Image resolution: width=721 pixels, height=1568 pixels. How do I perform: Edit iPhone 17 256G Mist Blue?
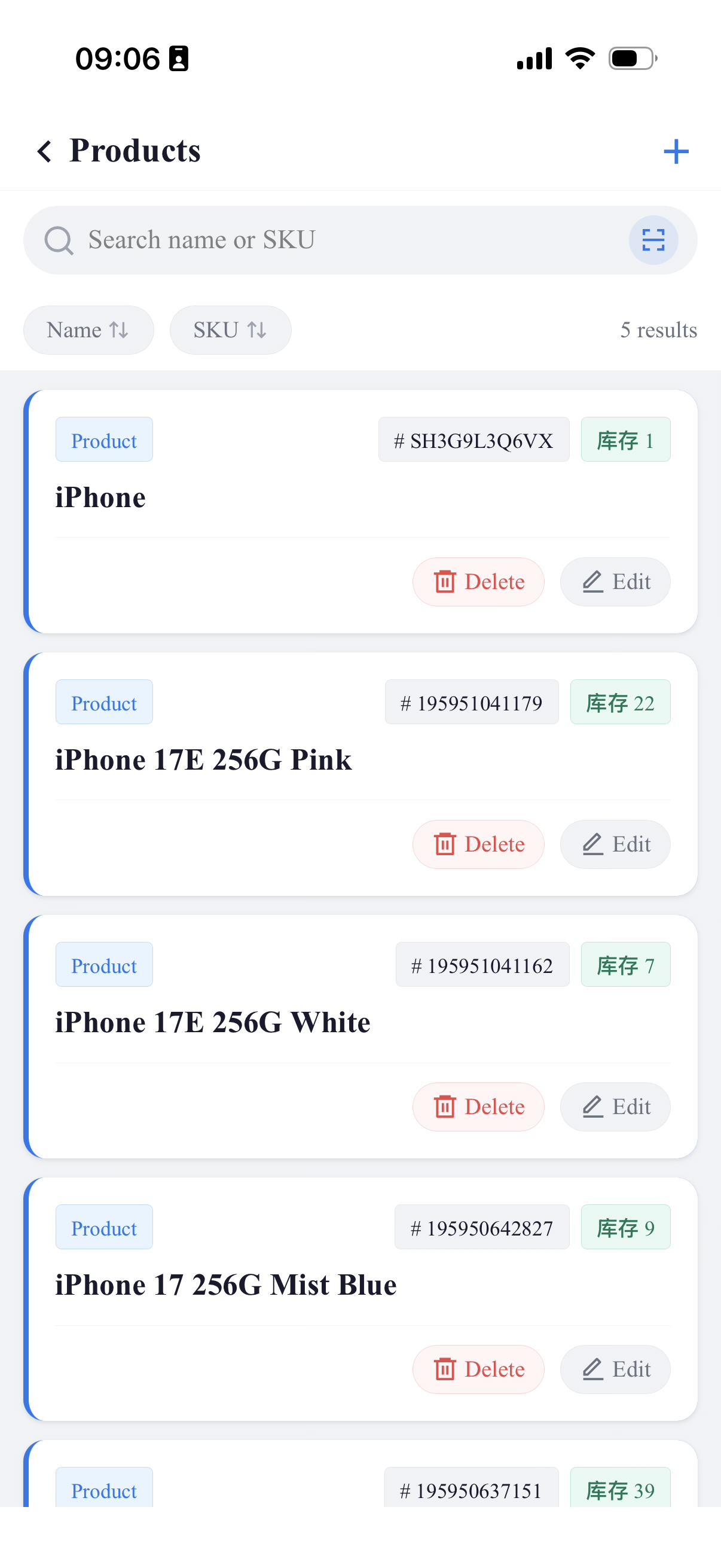tap(615, 1369)
